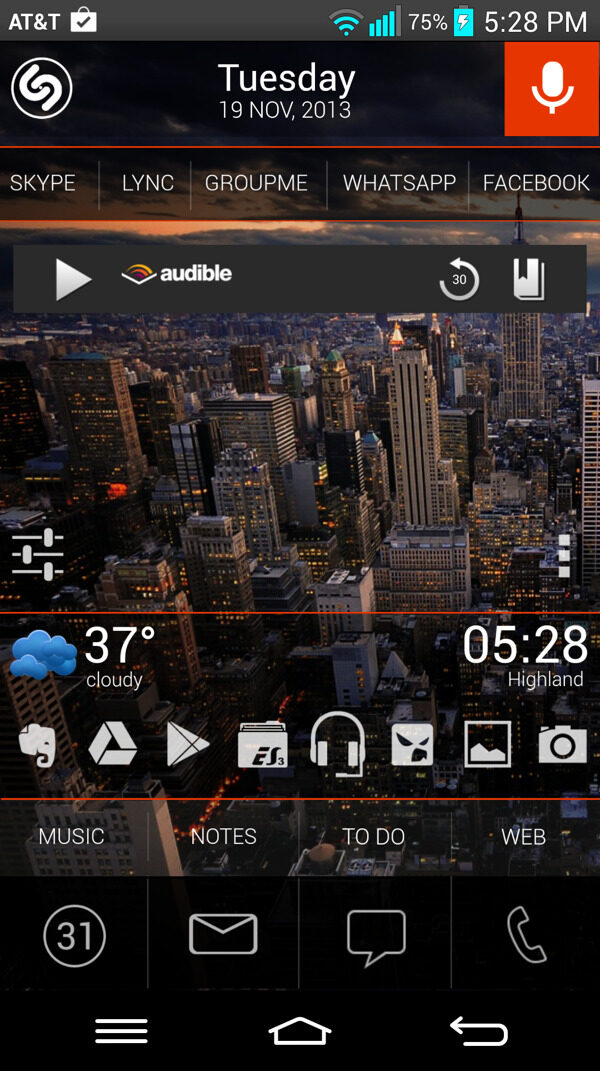Image resolution: width=600 pixels, height=1071 pixels.
Task: Open ES File Explorer
Action: (263, 745)
